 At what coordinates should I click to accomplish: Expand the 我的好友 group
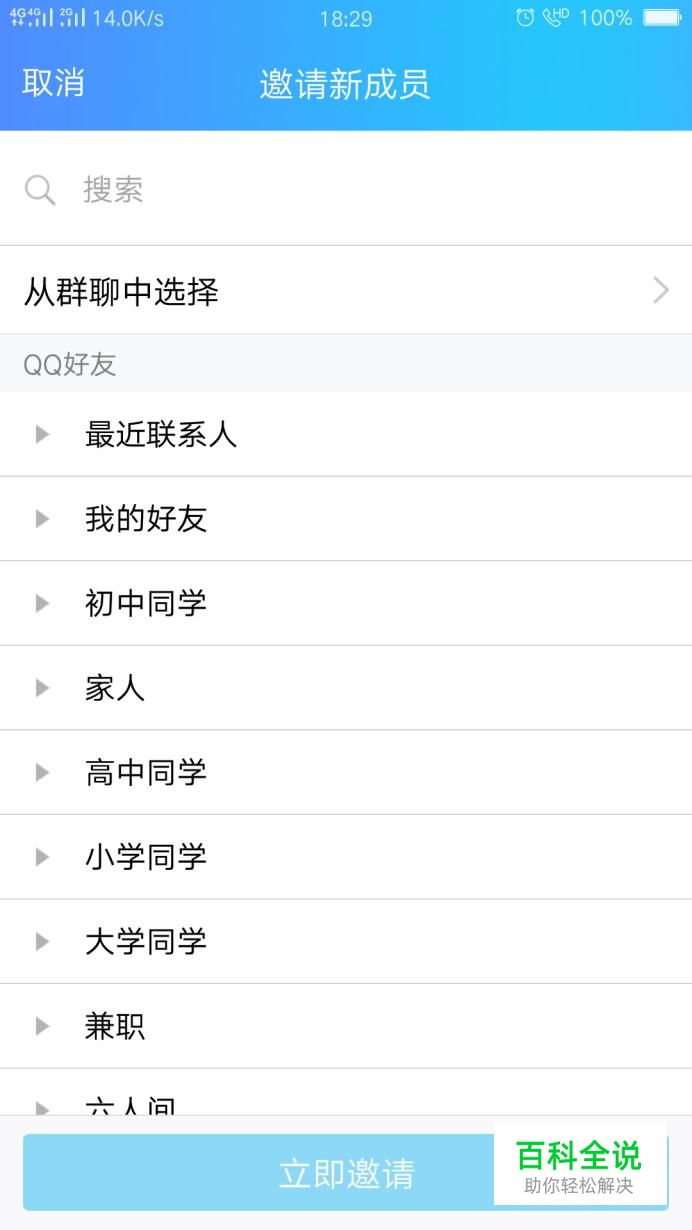(346, 519)
